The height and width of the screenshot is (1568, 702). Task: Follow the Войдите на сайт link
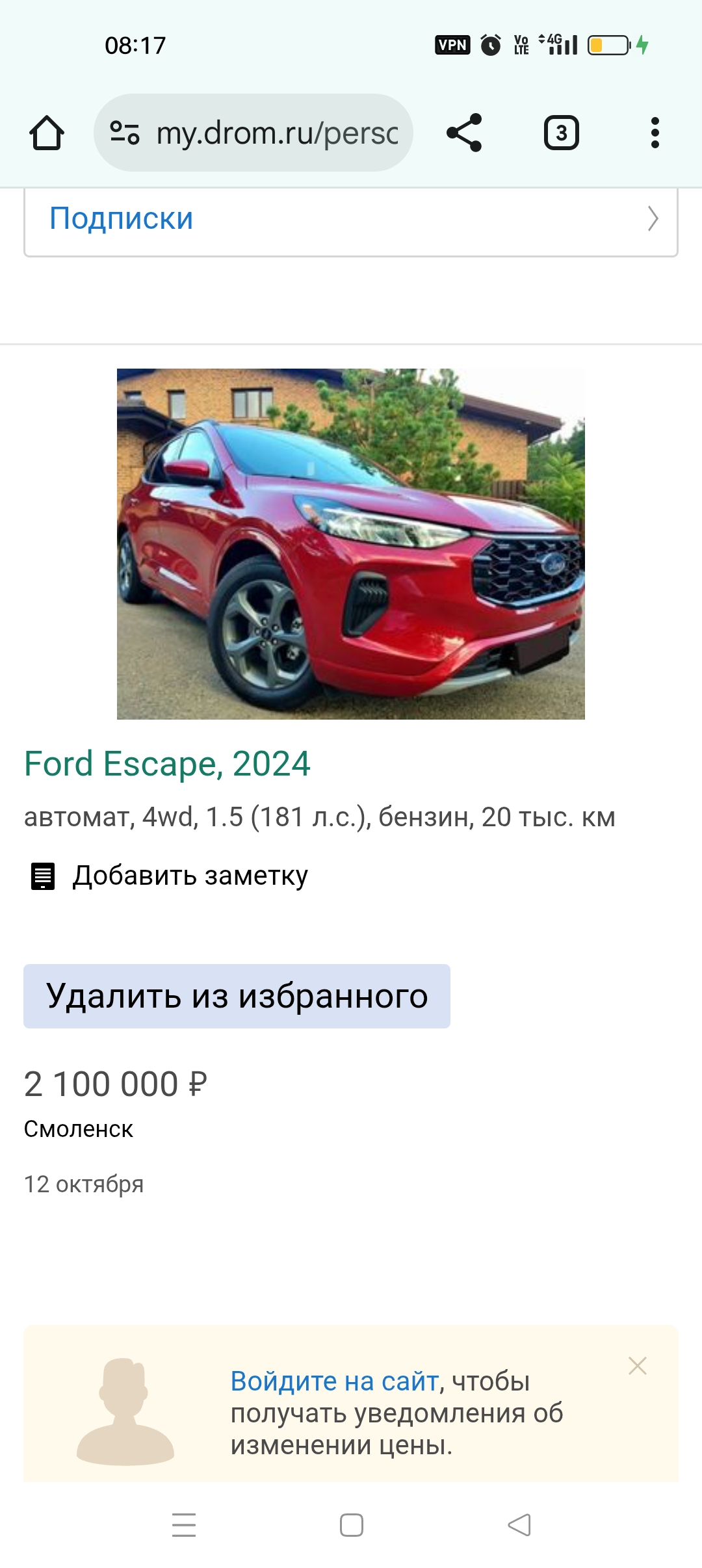pyautogui.click(x=335, y=1381)
